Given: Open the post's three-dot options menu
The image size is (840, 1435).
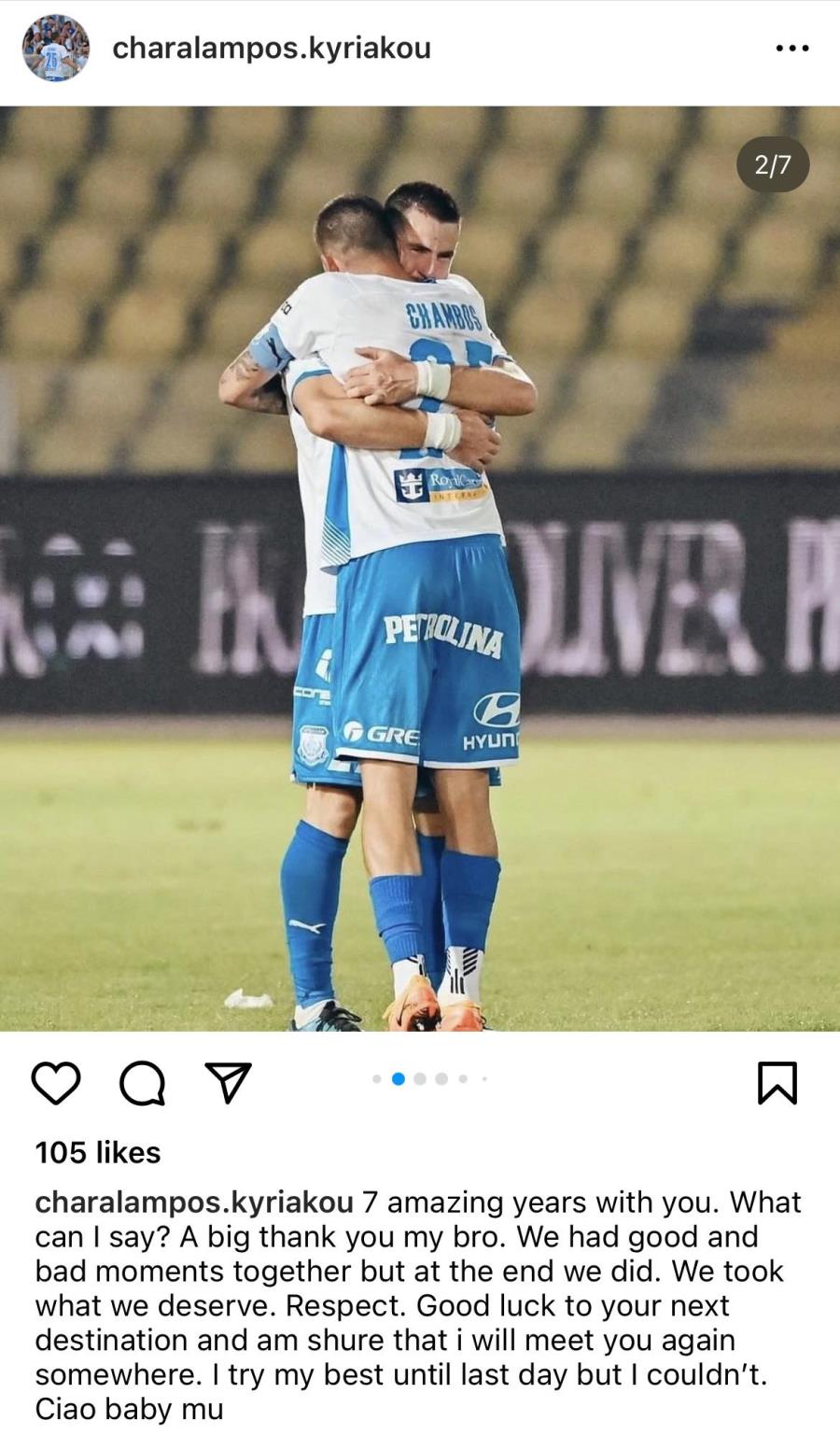Looking at the screenshot, I should tap(791, 48).
